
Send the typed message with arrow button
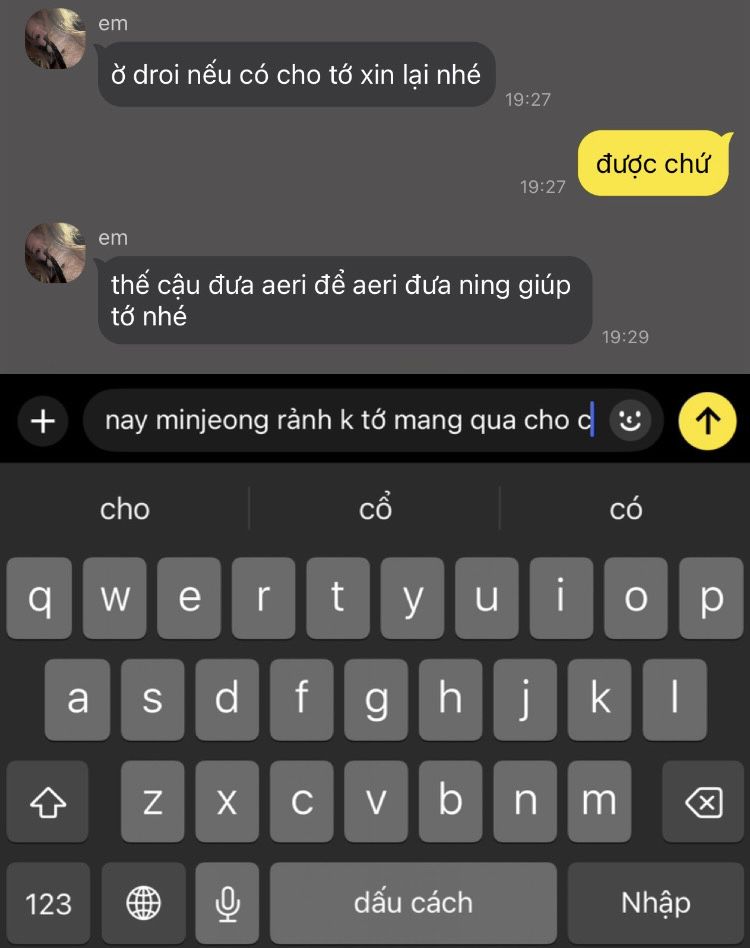pos(707,421)
